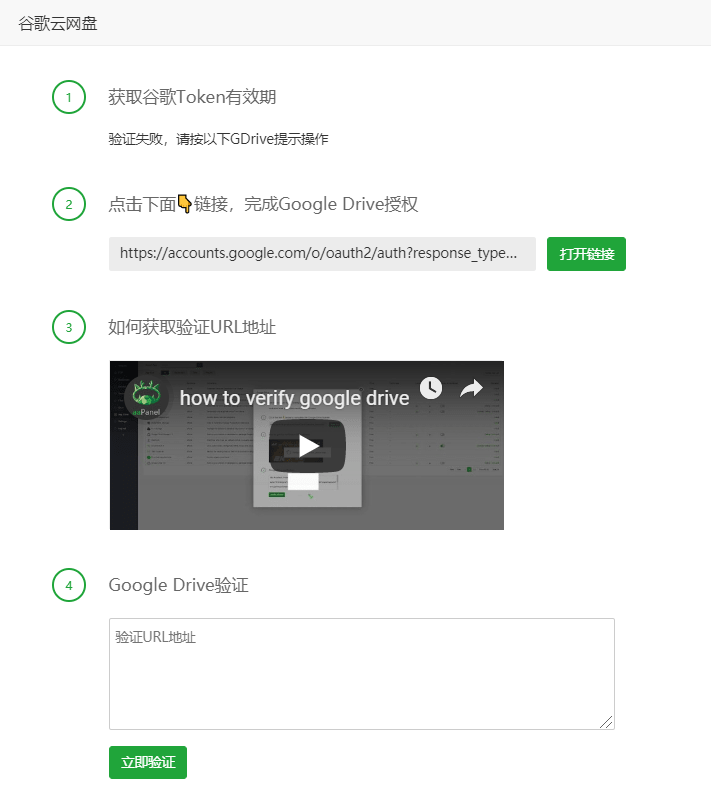Share the video via arrow icon
This screenshot has width=711, height=811.
(471, 388)
